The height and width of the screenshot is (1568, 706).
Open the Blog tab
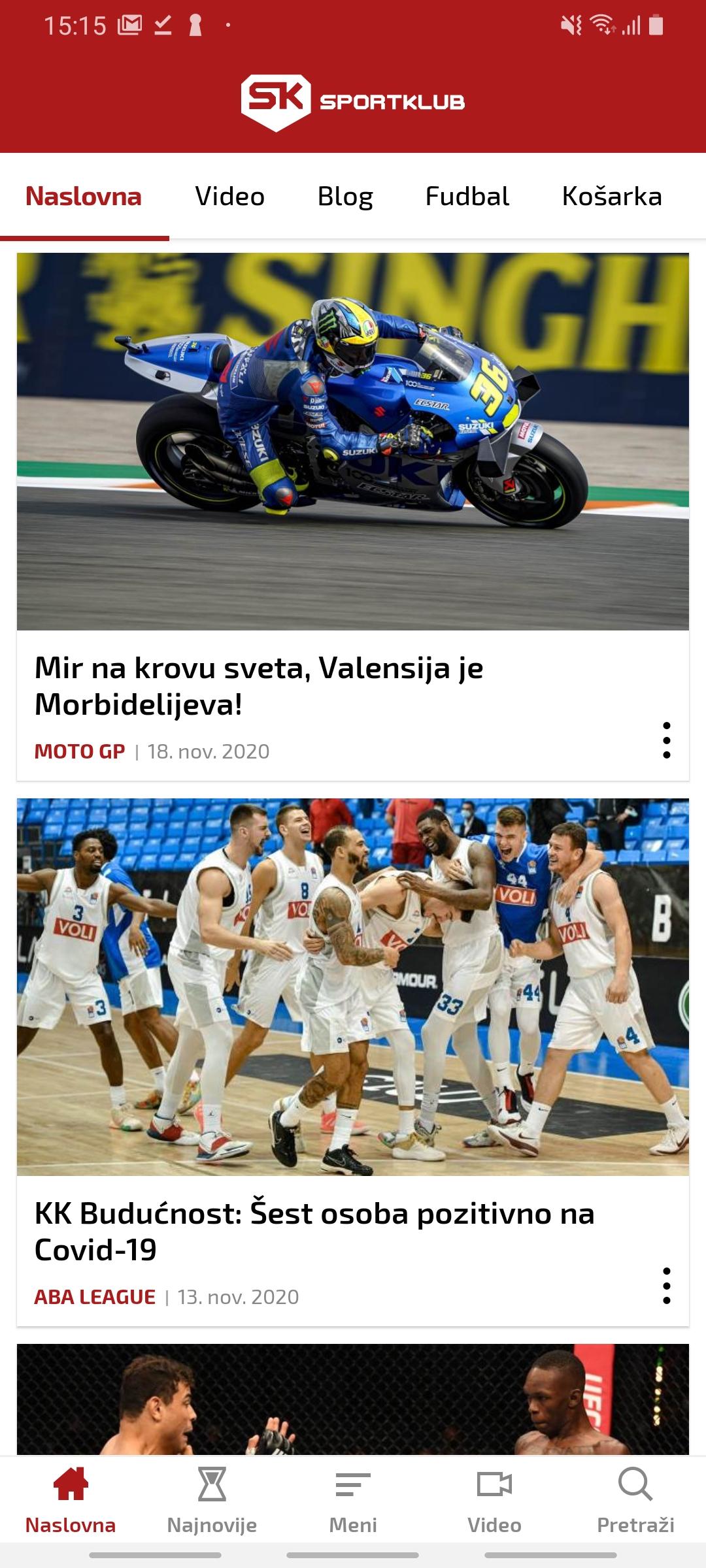tap(345, 197)
